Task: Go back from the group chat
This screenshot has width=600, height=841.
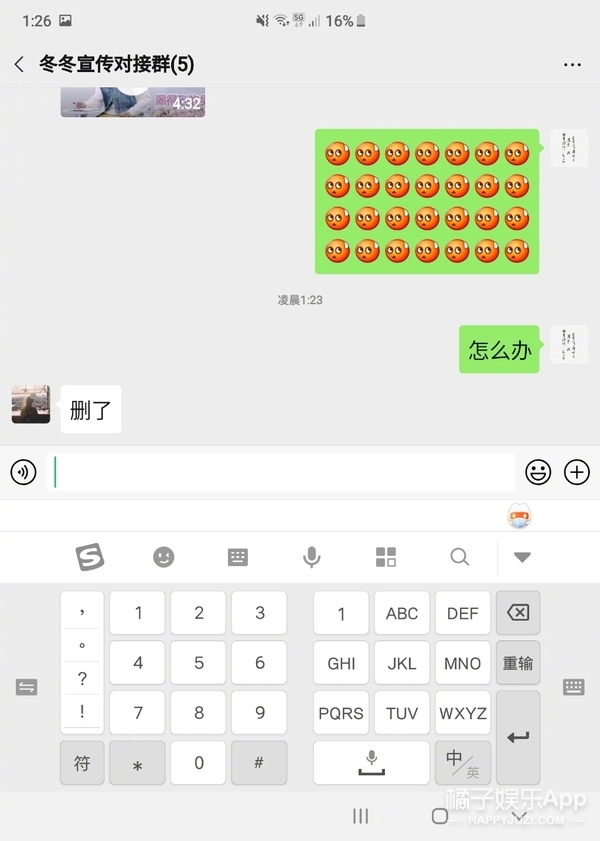Action: (x=19, y=64)
